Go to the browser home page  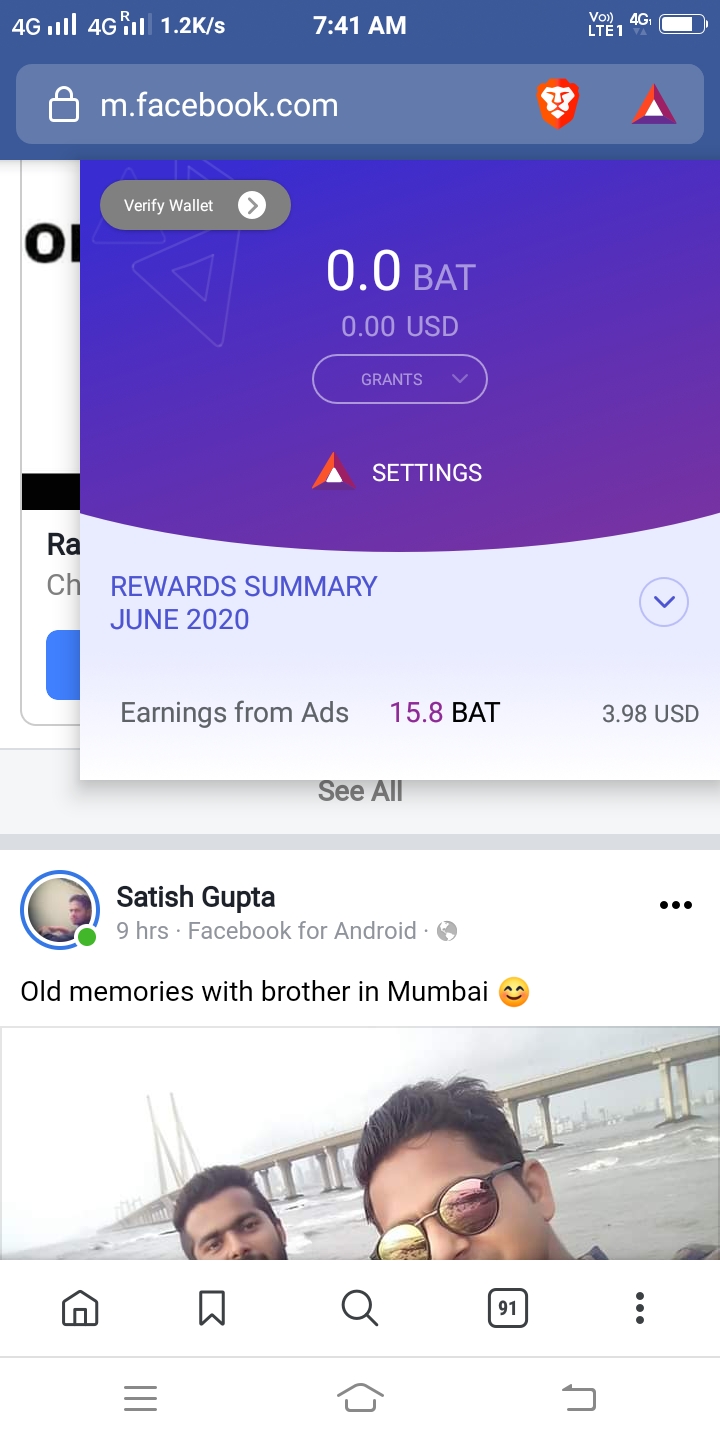pos(80,1307)
